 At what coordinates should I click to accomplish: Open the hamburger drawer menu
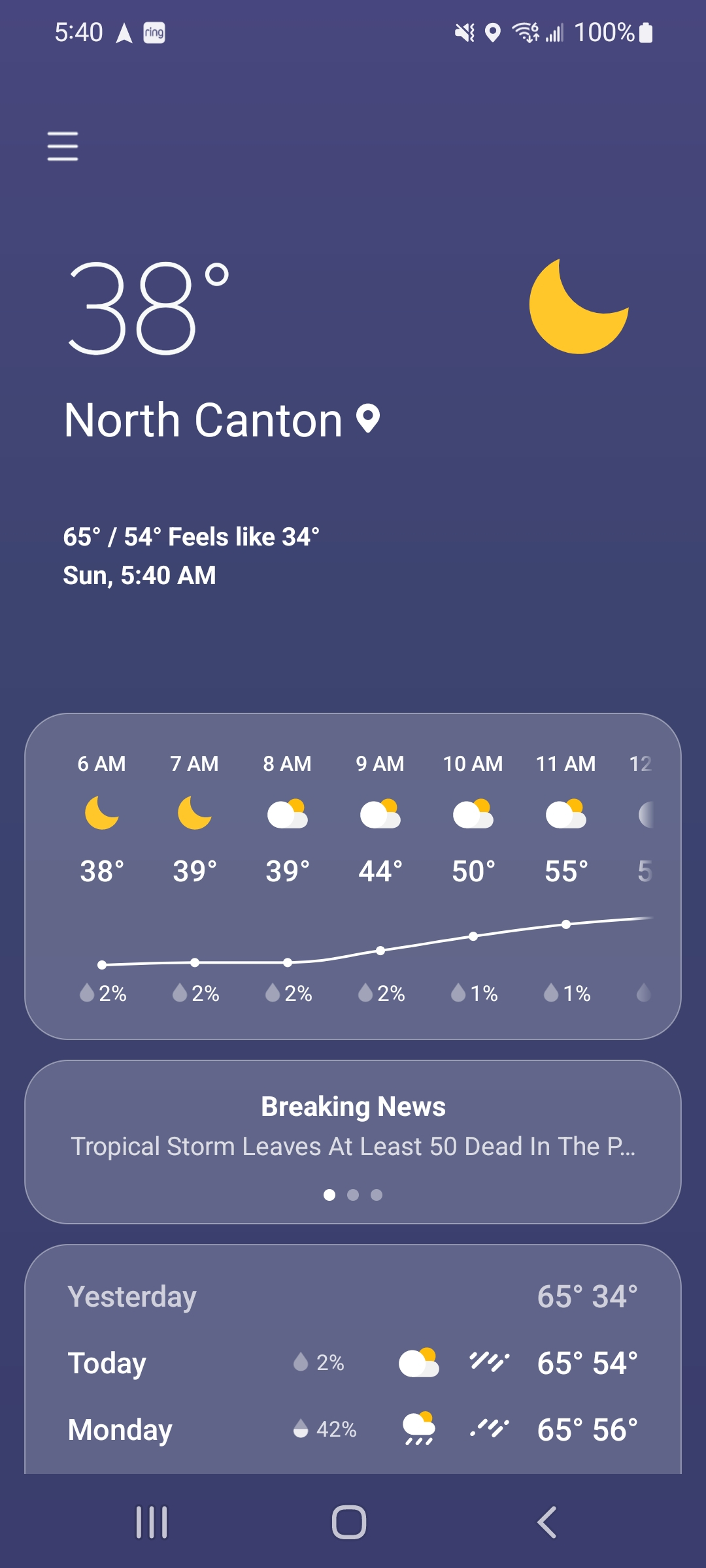pyautogui.click(x=63, y=146)
